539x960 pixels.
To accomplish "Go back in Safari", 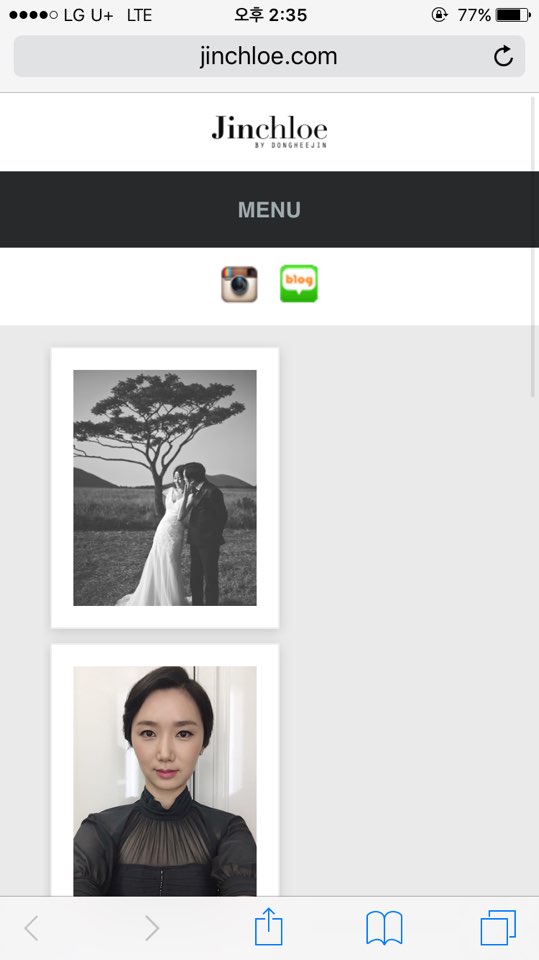I will 32,928.
